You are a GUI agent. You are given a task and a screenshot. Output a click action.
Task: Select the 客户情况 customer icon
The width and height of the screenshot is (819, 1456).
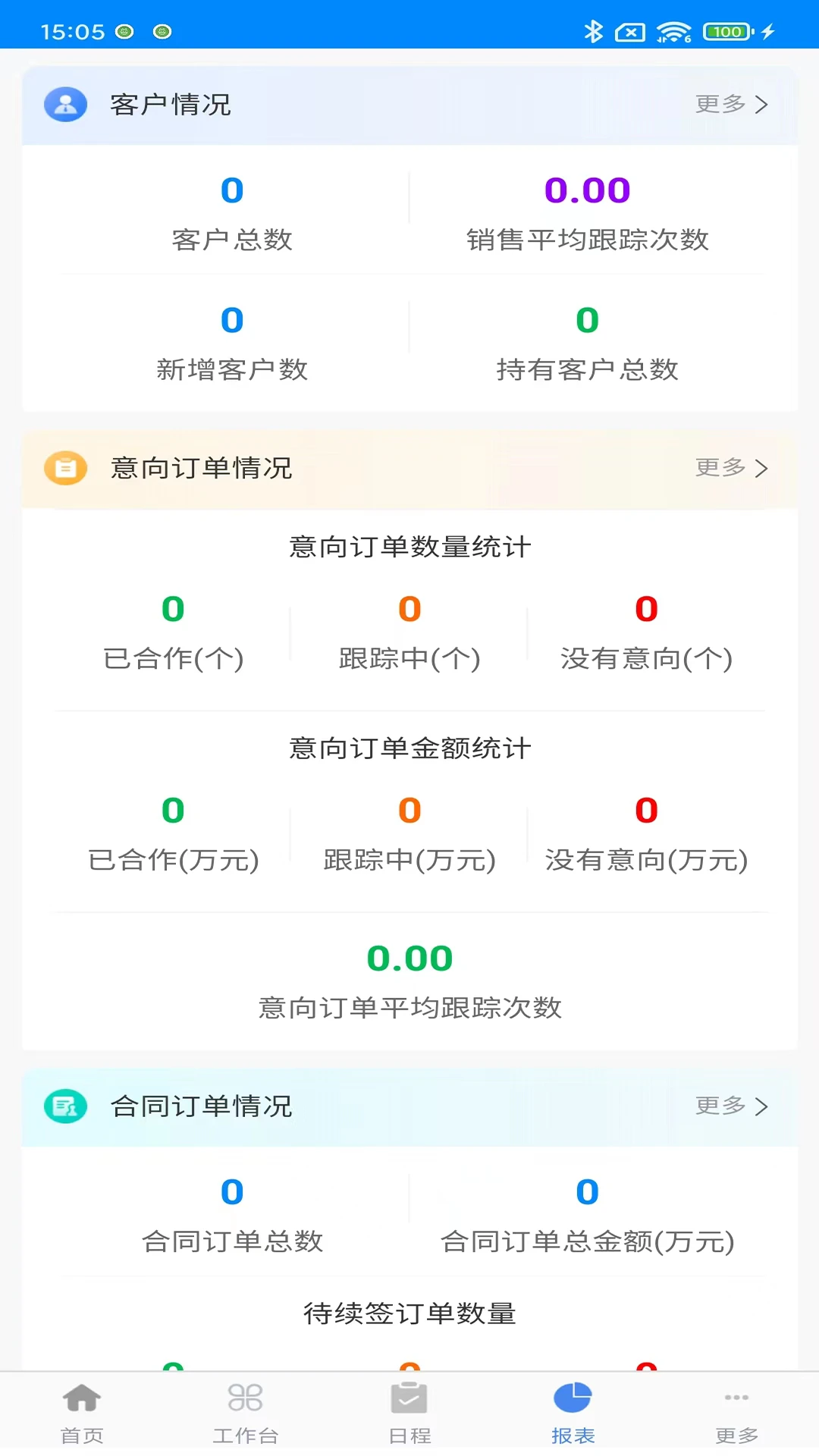[65, 105]
